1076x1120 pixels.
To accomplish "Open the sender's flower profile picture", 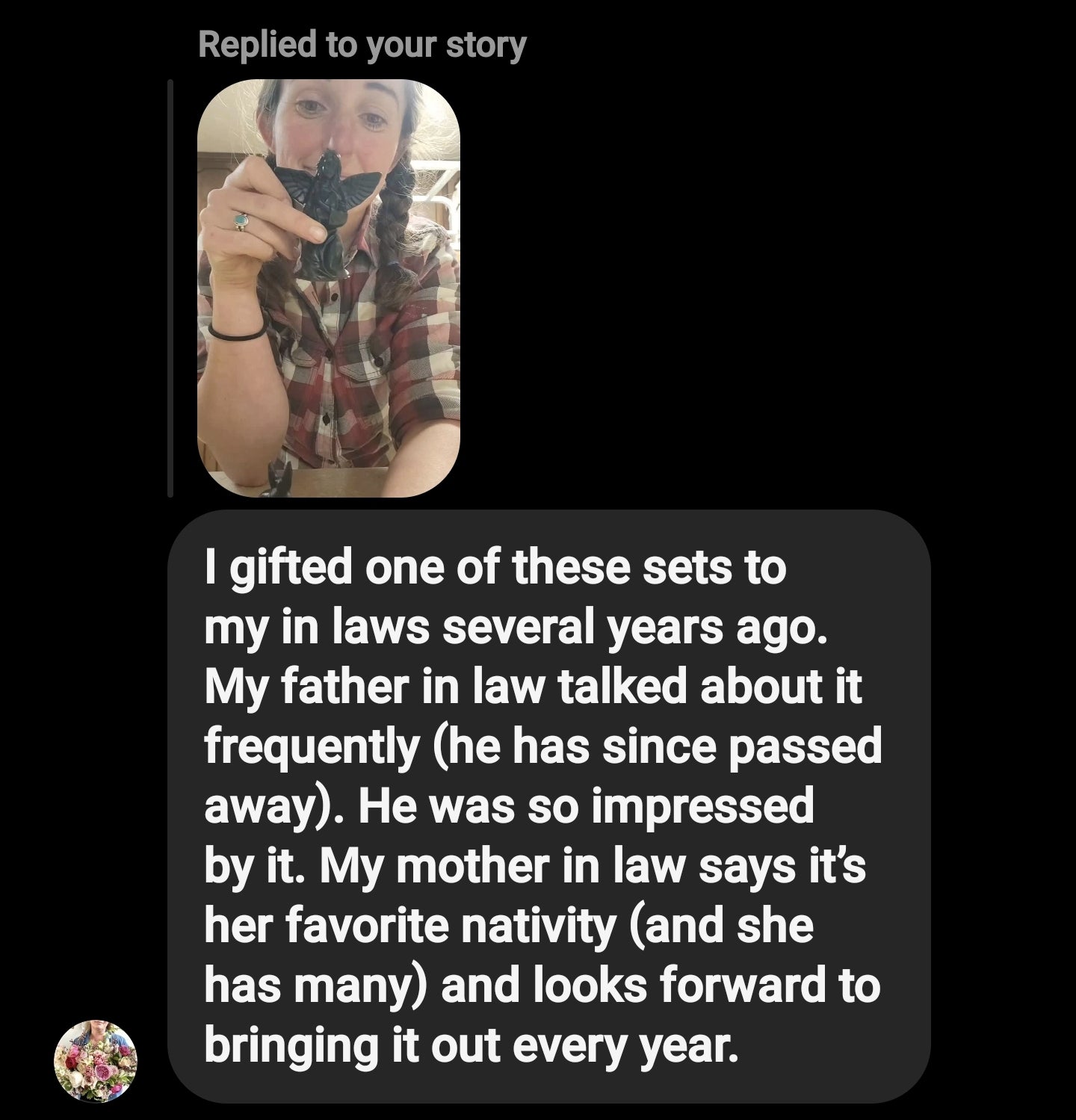I will pyautogui.click(x=96, y=1060).
